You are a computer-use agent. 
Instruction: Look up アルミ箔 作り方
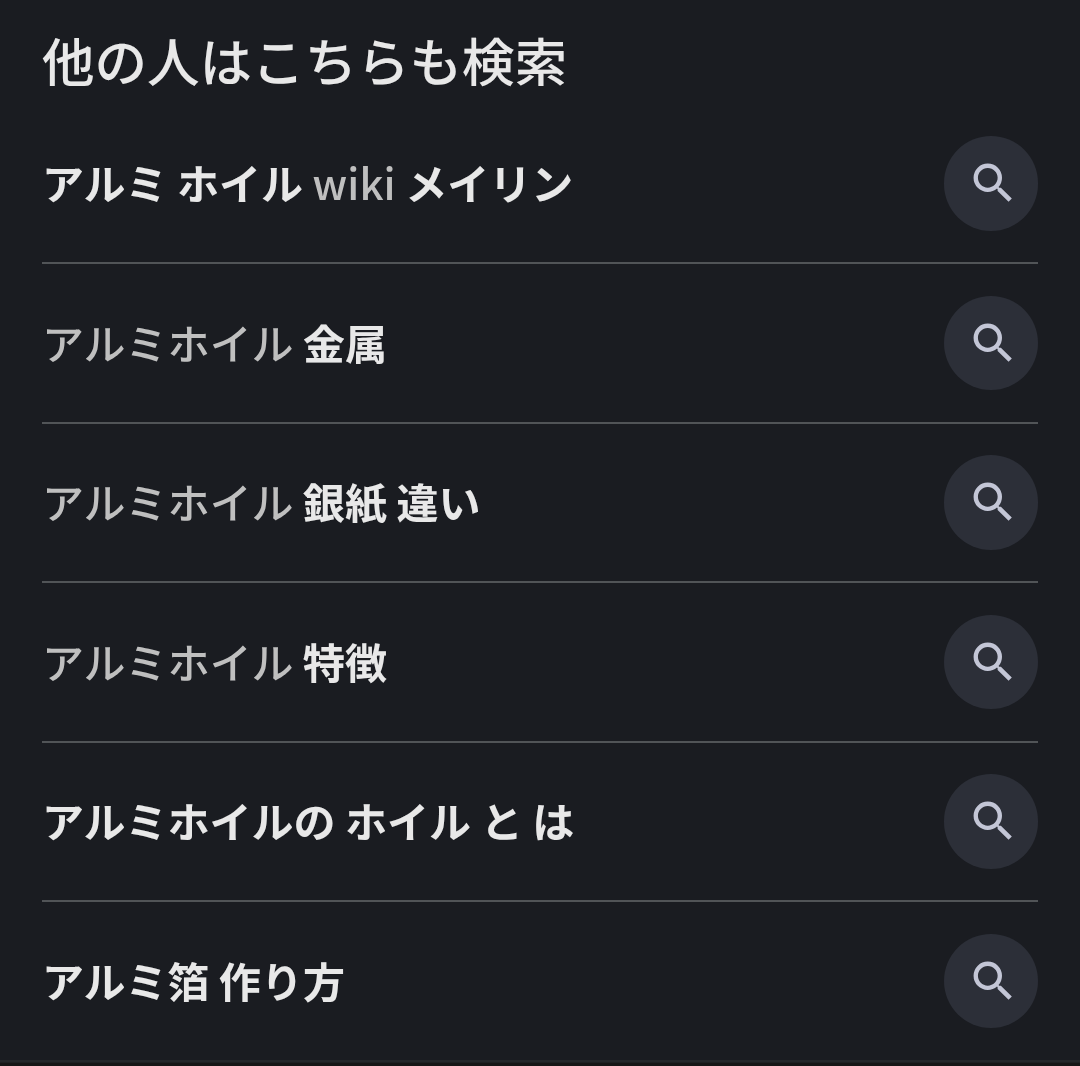194,982
